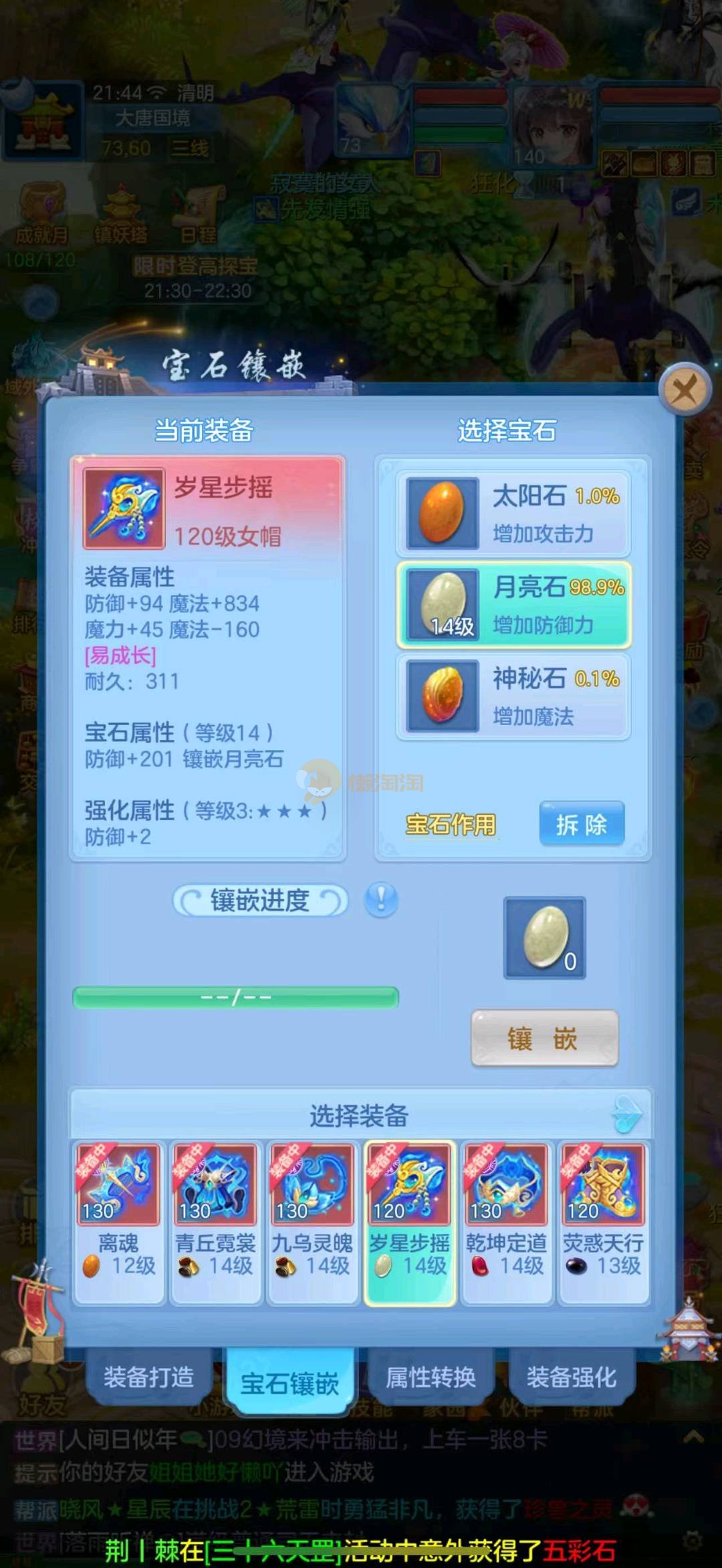Open the 镶嵌进度 info icon

pyautogui.click(x=381, y=900)
